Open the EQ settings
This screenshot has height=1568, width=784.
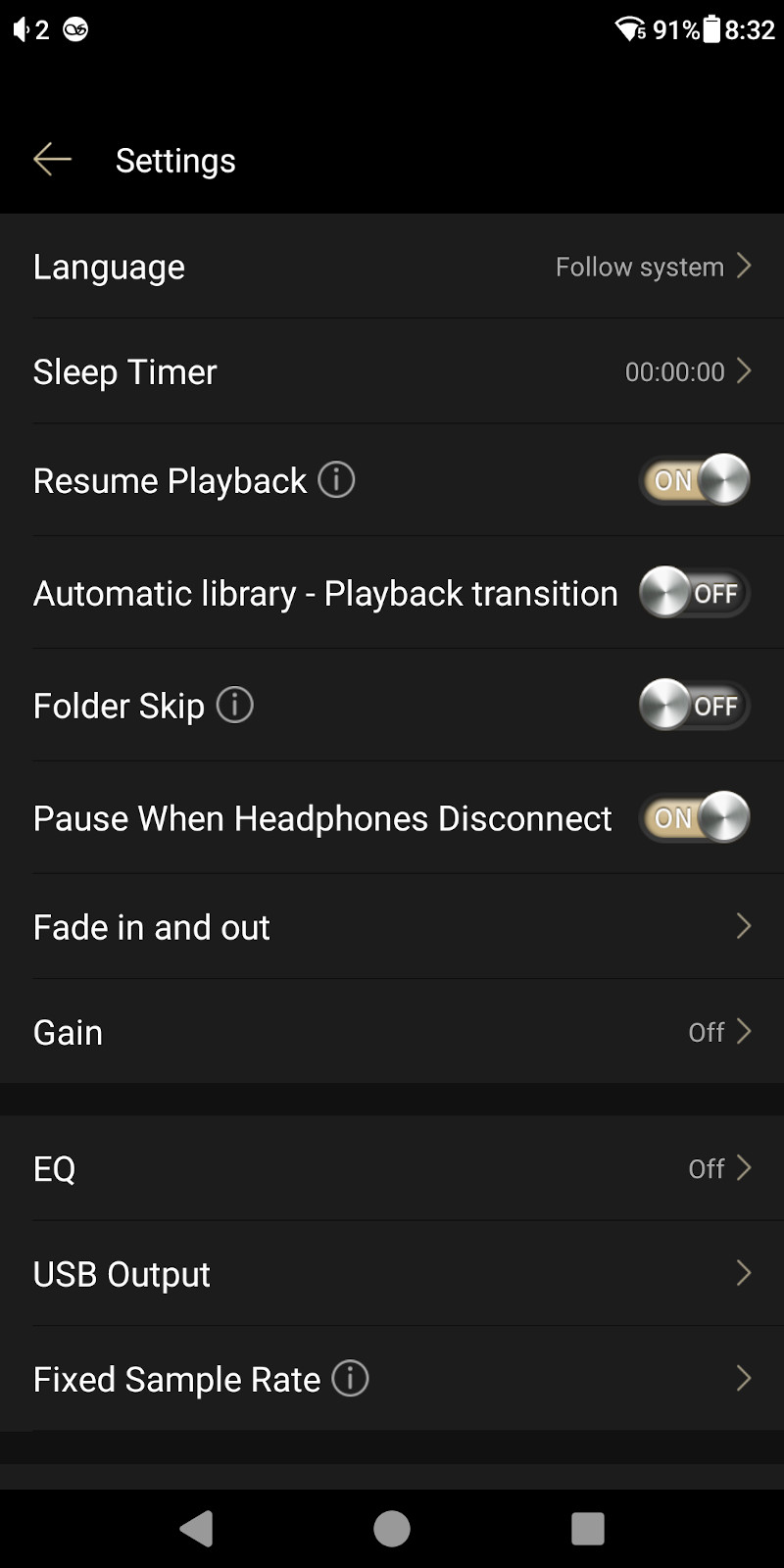coord(392,1168)
